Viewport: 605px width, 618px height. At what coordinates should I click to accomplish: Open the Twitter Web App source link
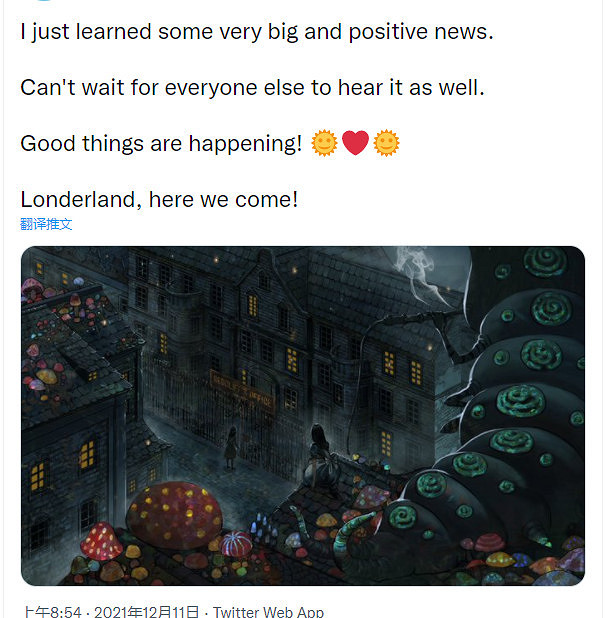pos(268,612)
